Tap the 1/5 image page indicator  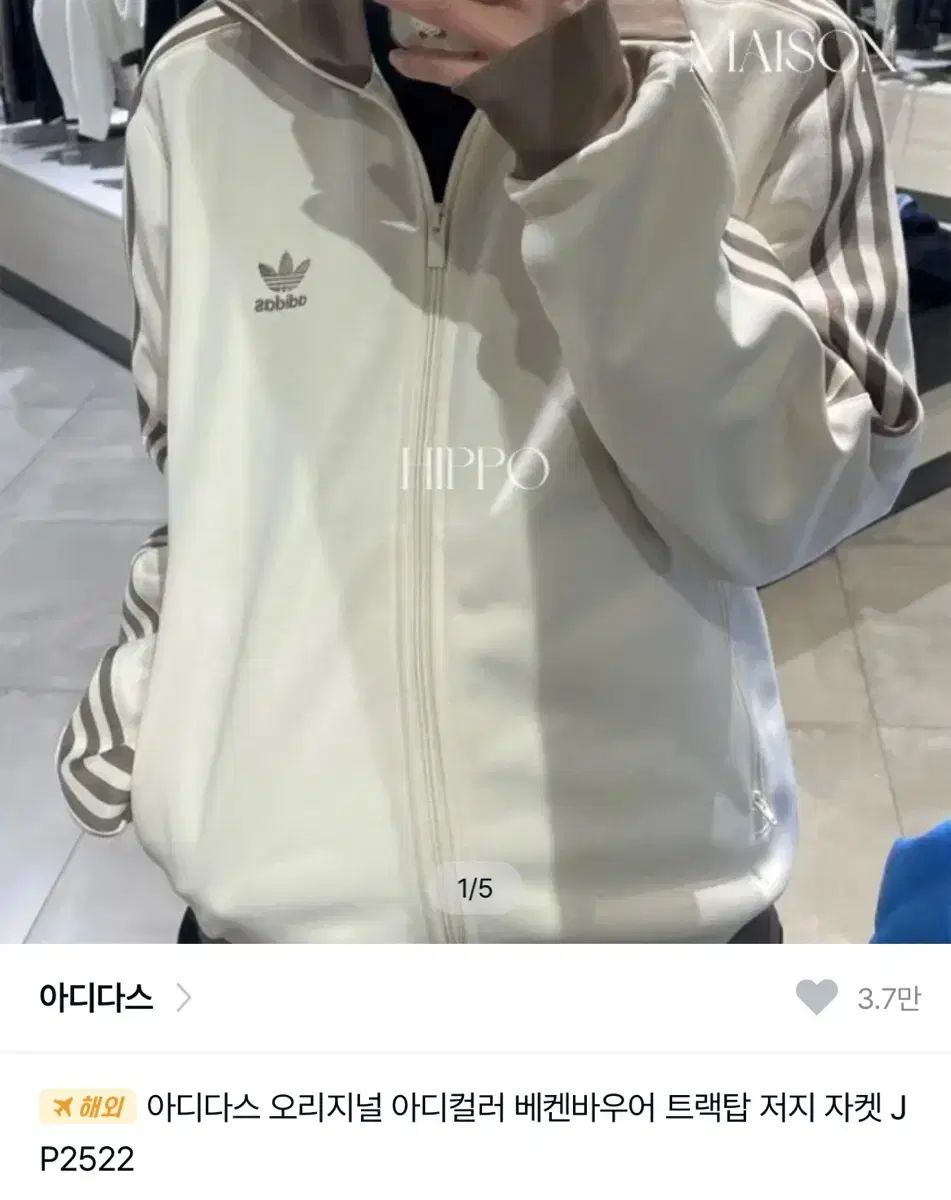click(x=475, y=888)
